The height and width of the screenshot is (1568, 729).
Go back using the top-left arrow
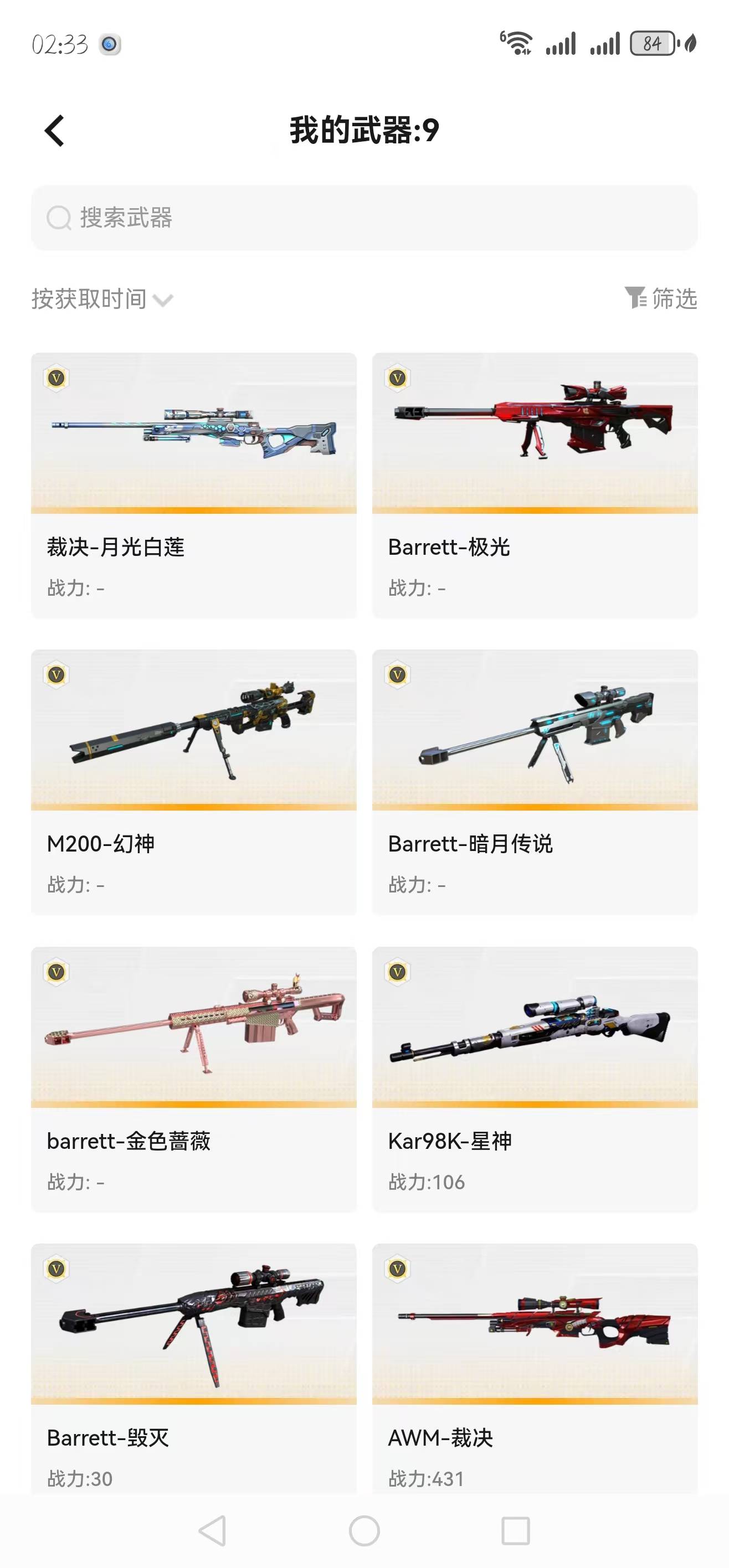click(x=54, y=131)
